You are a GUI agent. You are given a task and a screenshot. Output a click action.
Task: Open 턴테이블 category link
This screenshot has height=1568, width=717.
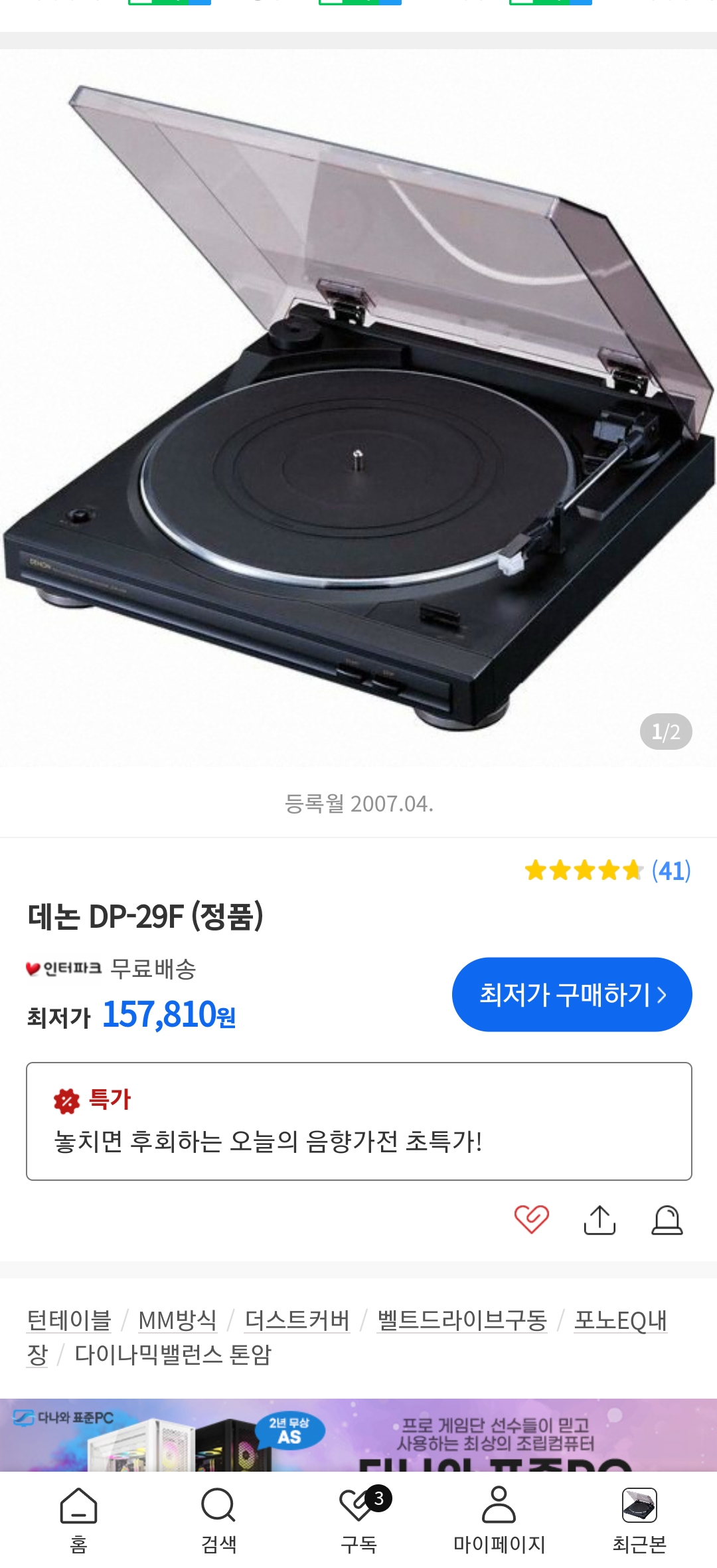pos(68,1320)
